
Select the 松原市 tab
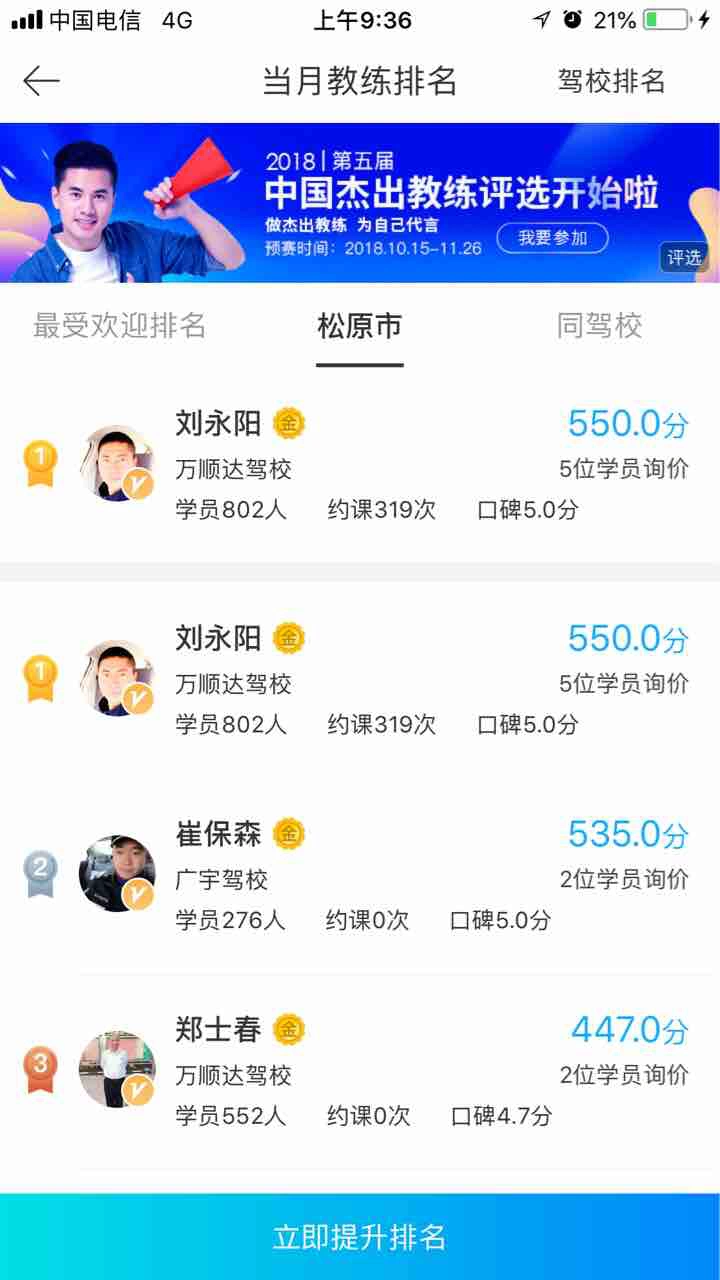point(360,326)
